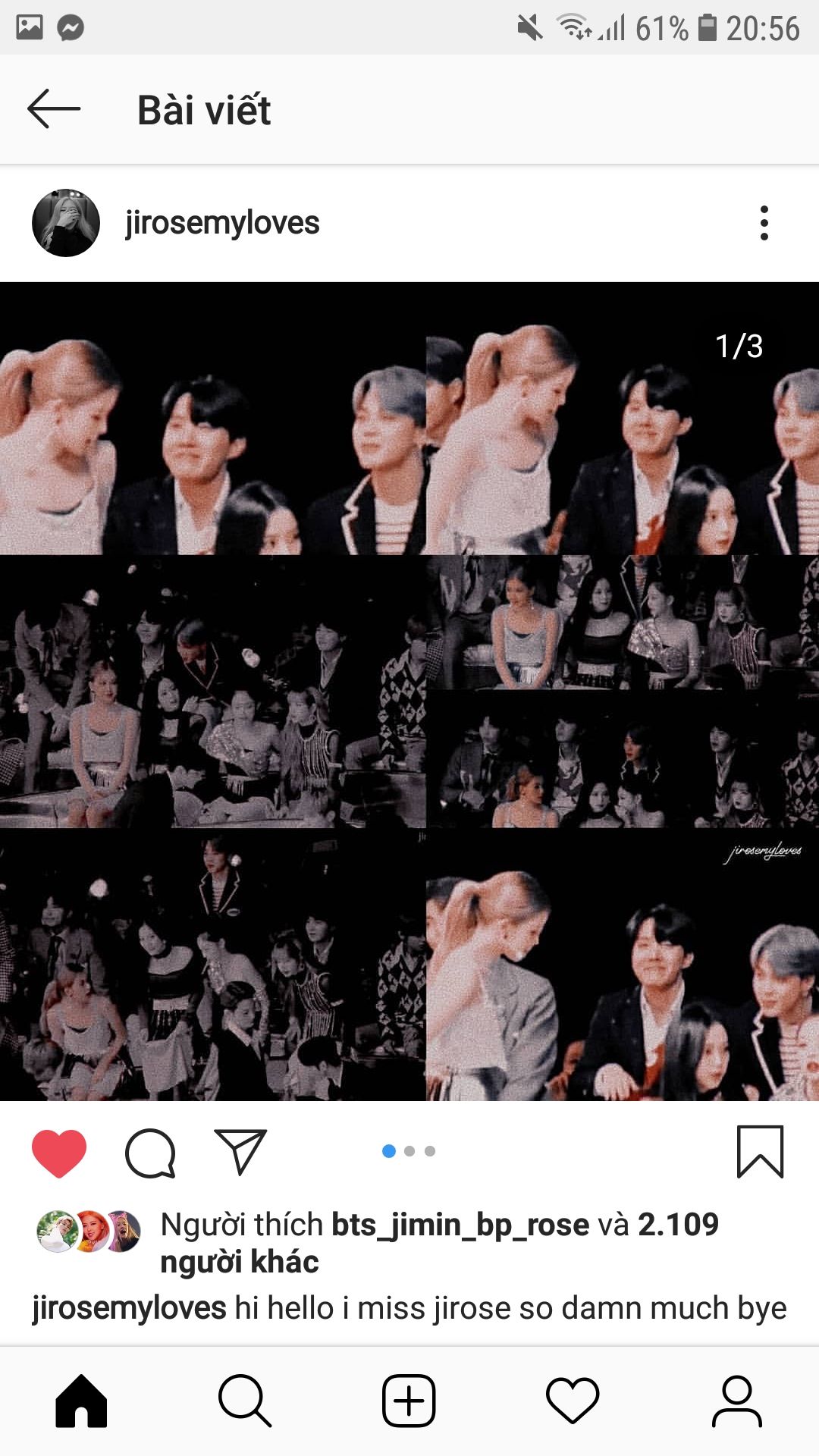The image size is (819, 1456).
Task: Go back using the arrow icon
Action: coord(54,109)
